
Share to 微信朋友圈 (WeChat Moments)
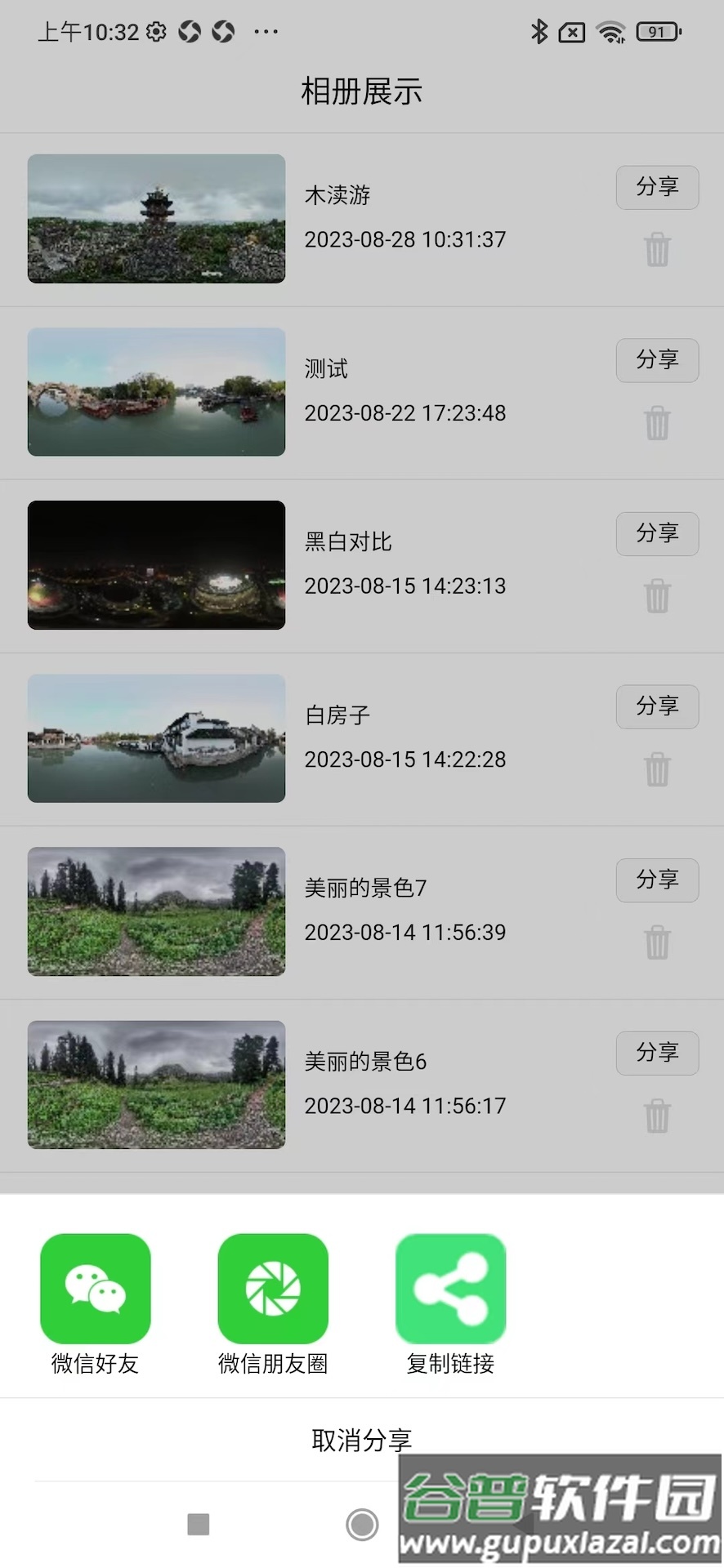pyautogui.click(x=272, y=1289)
